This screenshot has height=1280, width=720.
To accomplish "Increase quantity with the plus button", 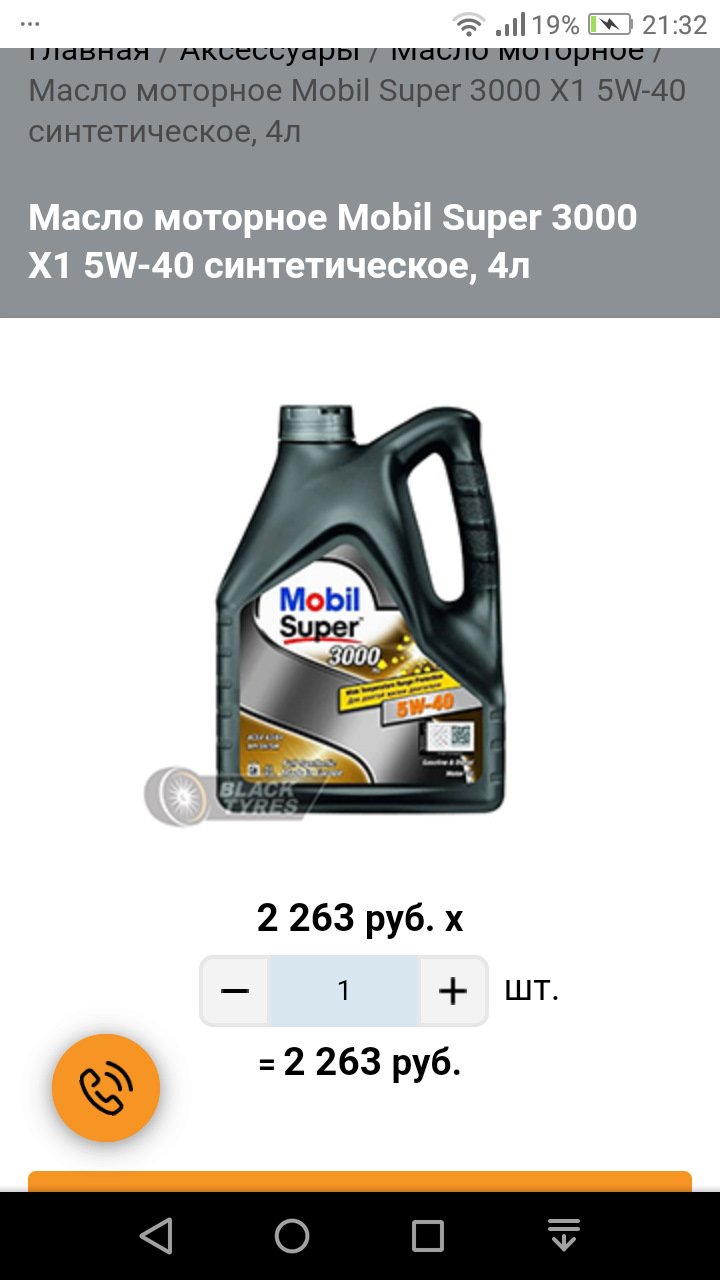I will tap(452, 991).
